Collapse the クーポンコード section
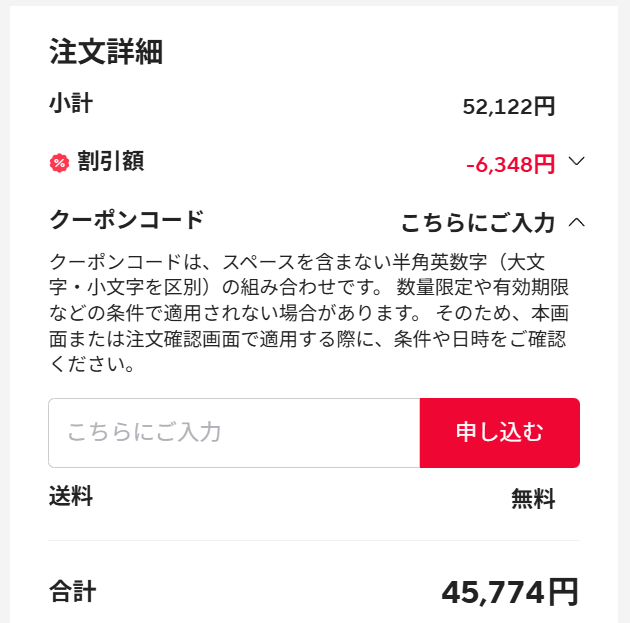This screenshot has height=623, width=630. click(576, 222)
